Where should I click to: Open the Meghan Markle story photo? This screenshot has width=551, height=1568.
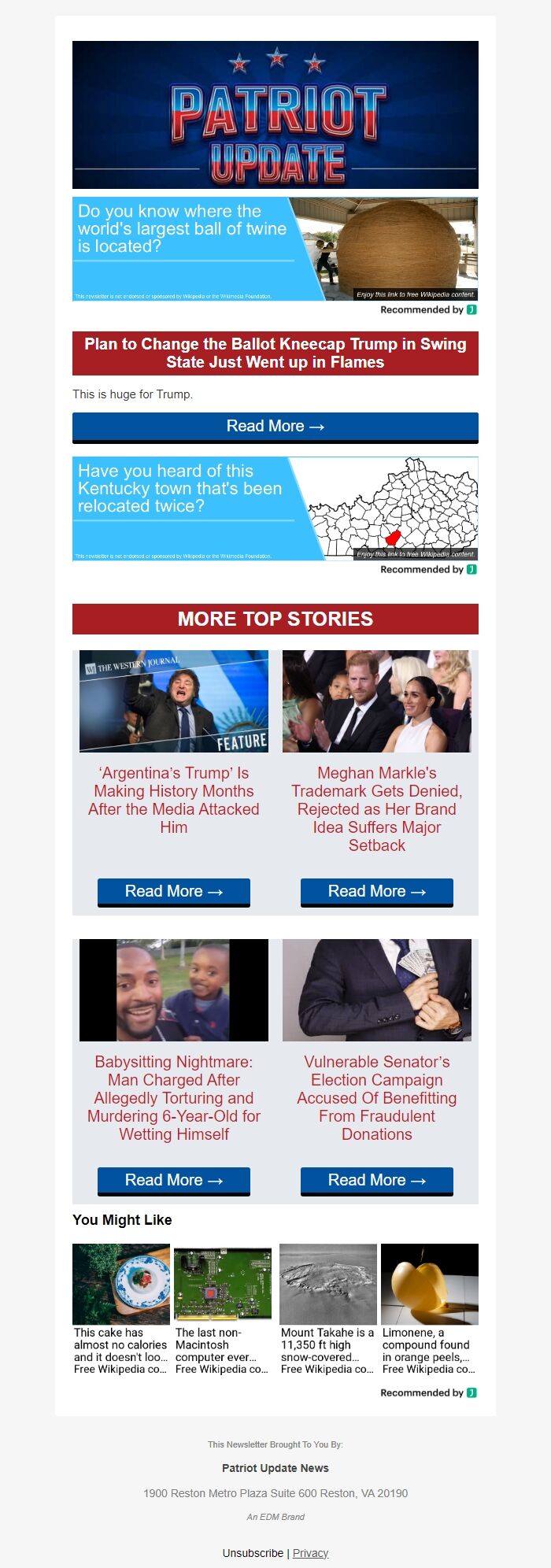[376, 701]
